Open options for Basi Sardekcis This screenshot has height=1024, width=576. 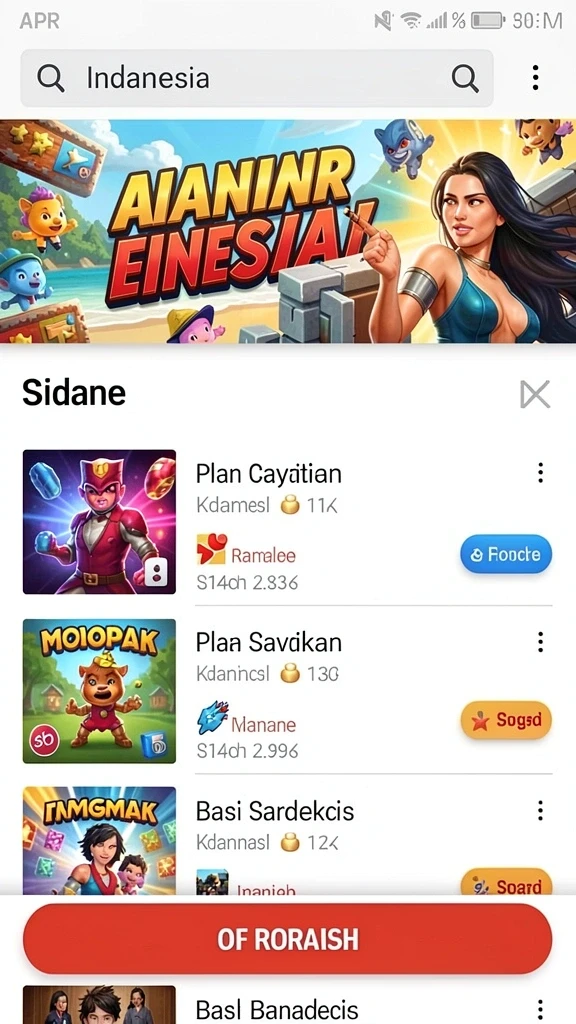tap(540, 811)
